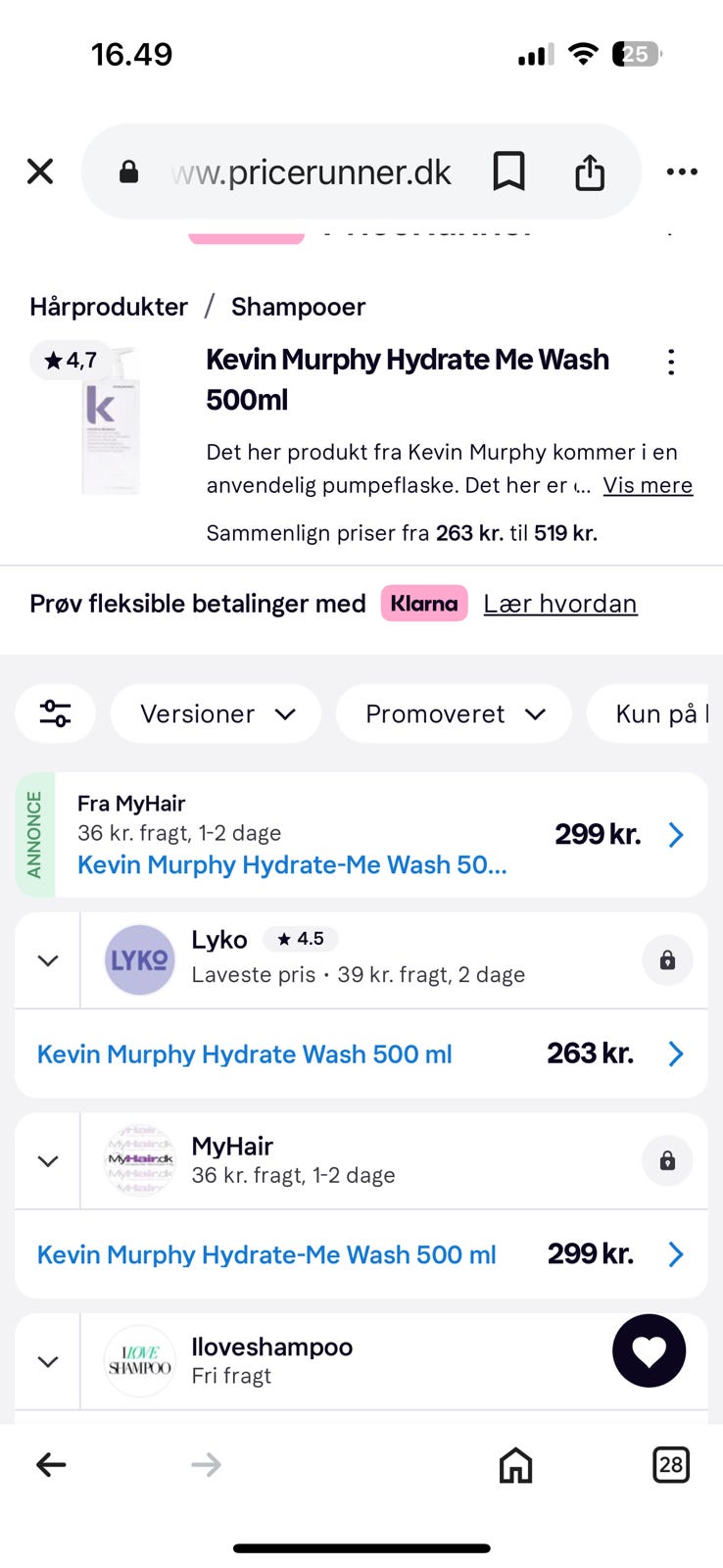Screen dimensions: 723x1568
Task: Open the Shampooer breadcrumb category
Action: [298, 307]
